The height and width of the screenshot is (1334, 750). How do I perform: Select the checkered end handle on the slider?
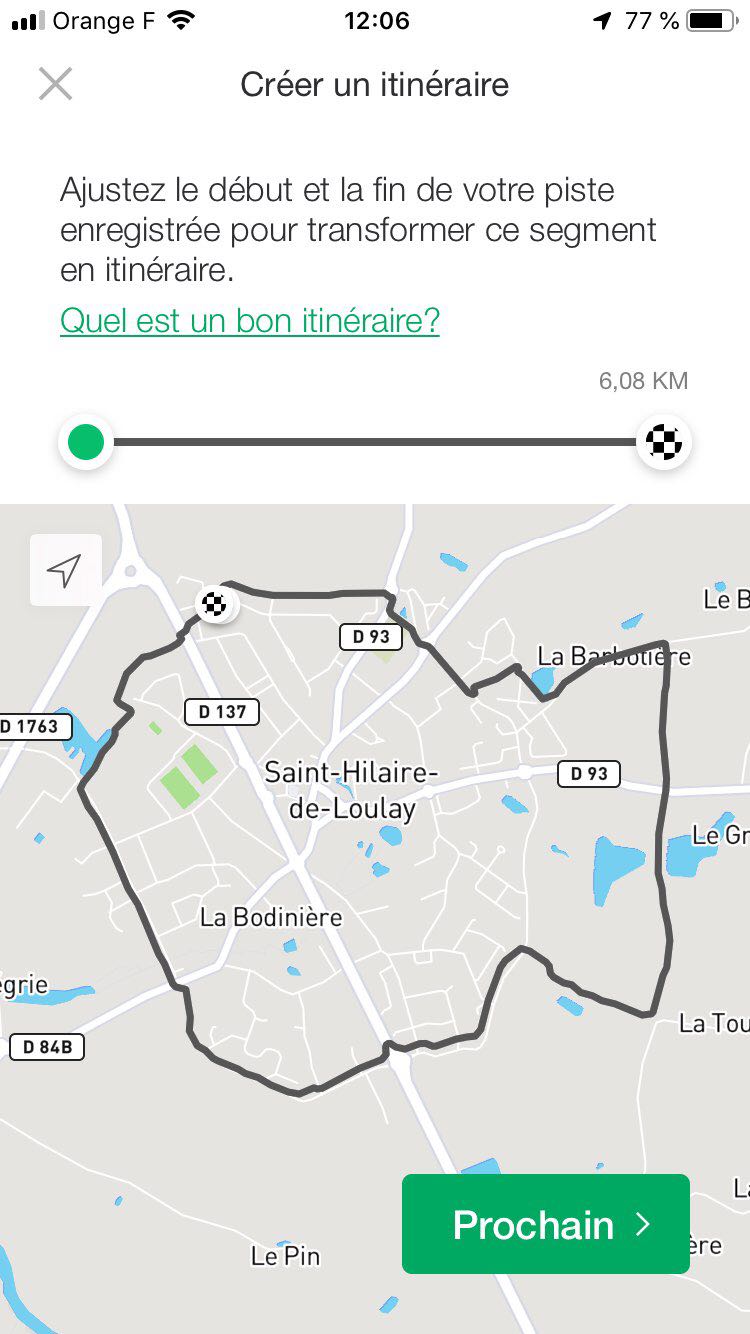pos(664,442)
